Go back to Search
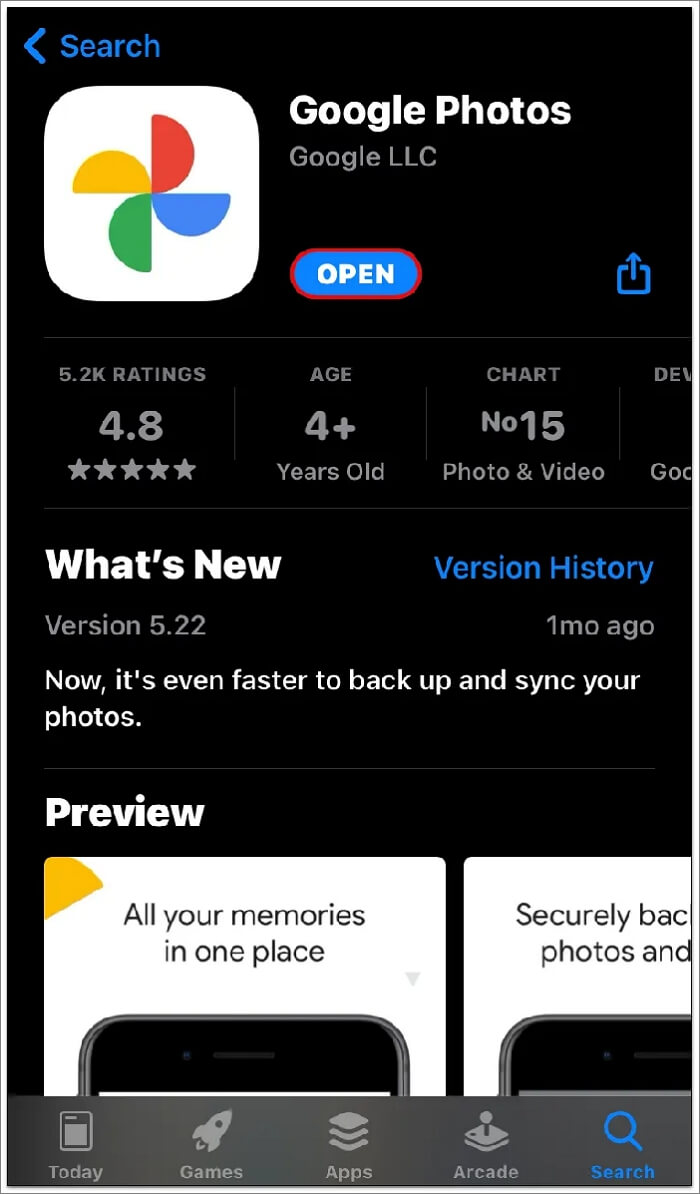This screenshot has height=1194, width=700. pyautogui.click(x=91, y=46)
